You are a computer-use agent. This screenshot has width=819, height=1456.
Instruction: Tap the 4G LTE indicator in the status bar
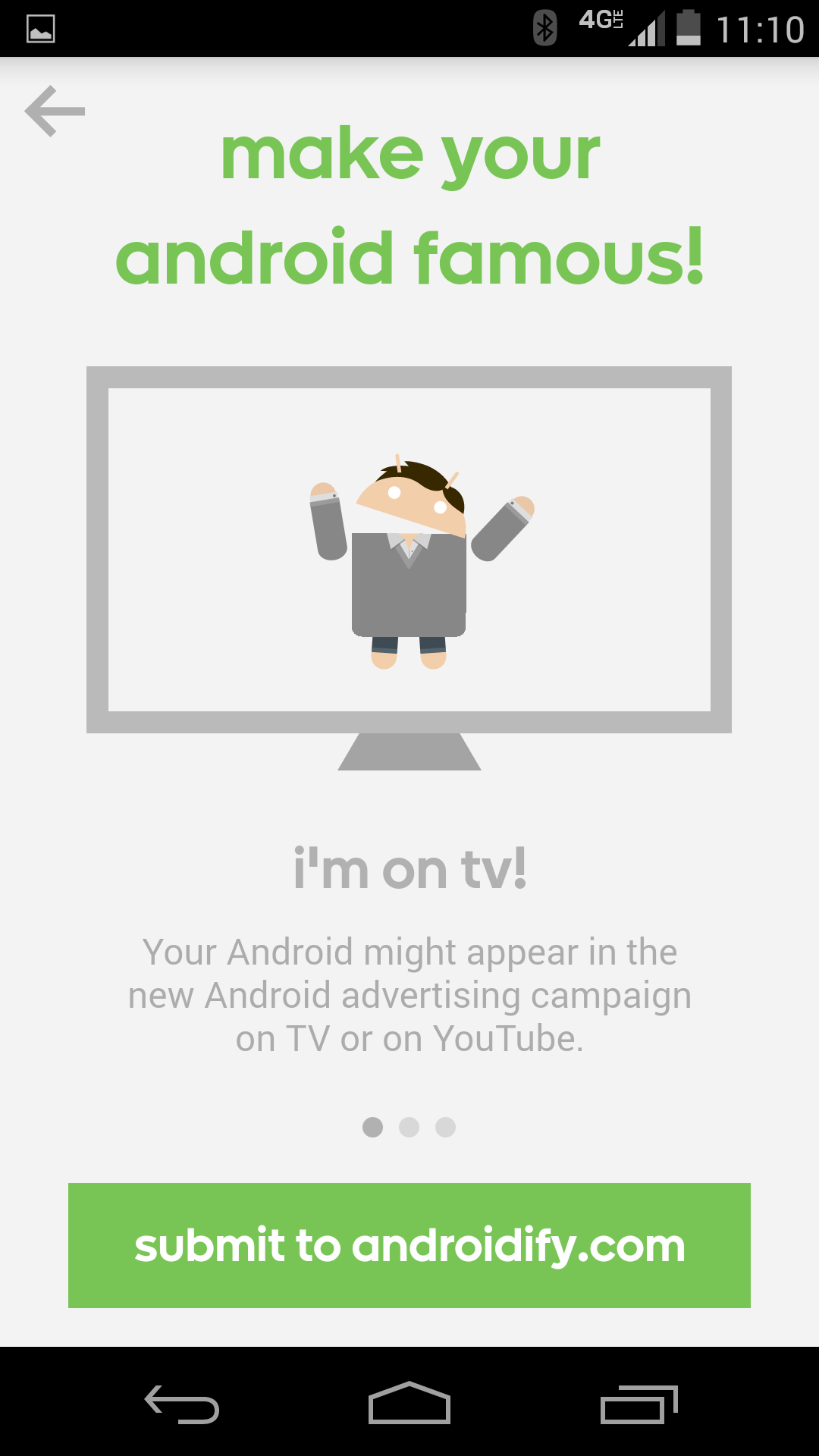[x=599, y=21]
